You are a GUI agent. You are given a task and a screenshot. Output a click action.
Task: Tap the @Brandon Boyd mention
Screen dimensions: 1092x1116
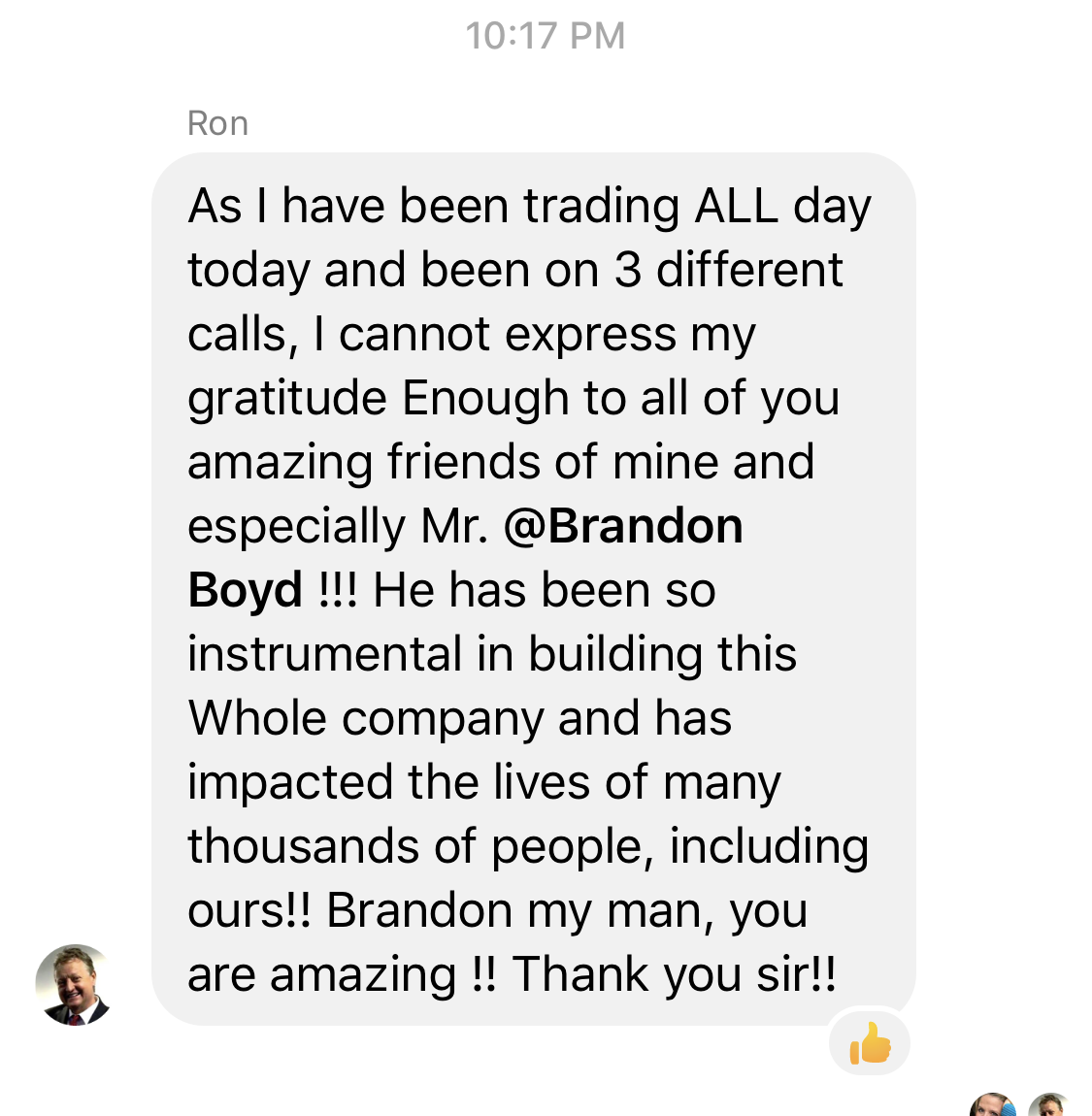623,527
